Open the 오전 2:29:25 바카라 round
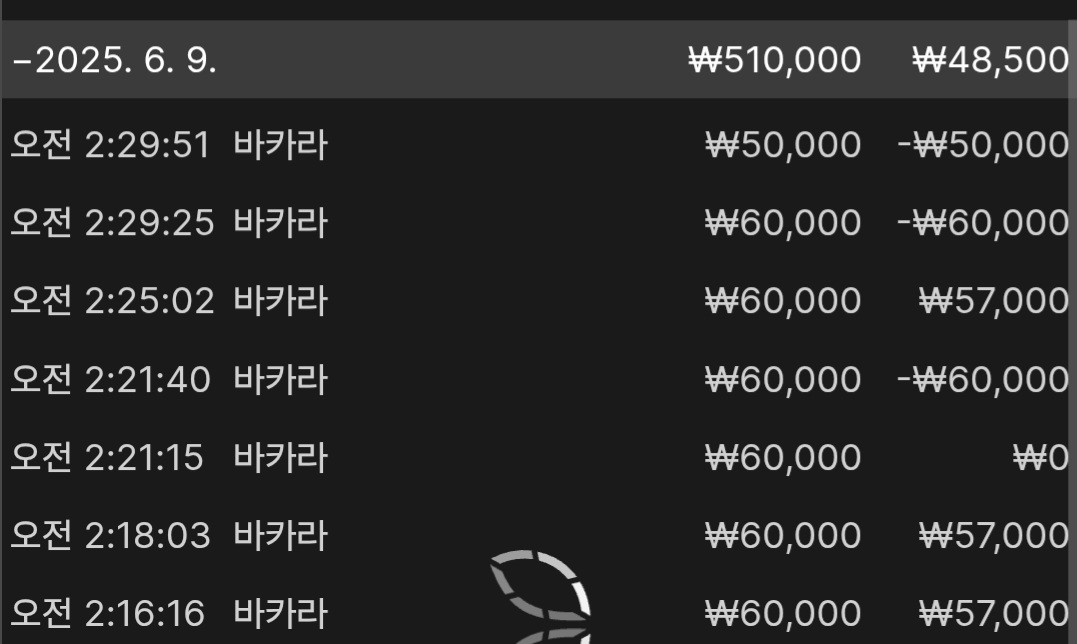This screenshot has width=1077, height=644. [x=170, y=223]
